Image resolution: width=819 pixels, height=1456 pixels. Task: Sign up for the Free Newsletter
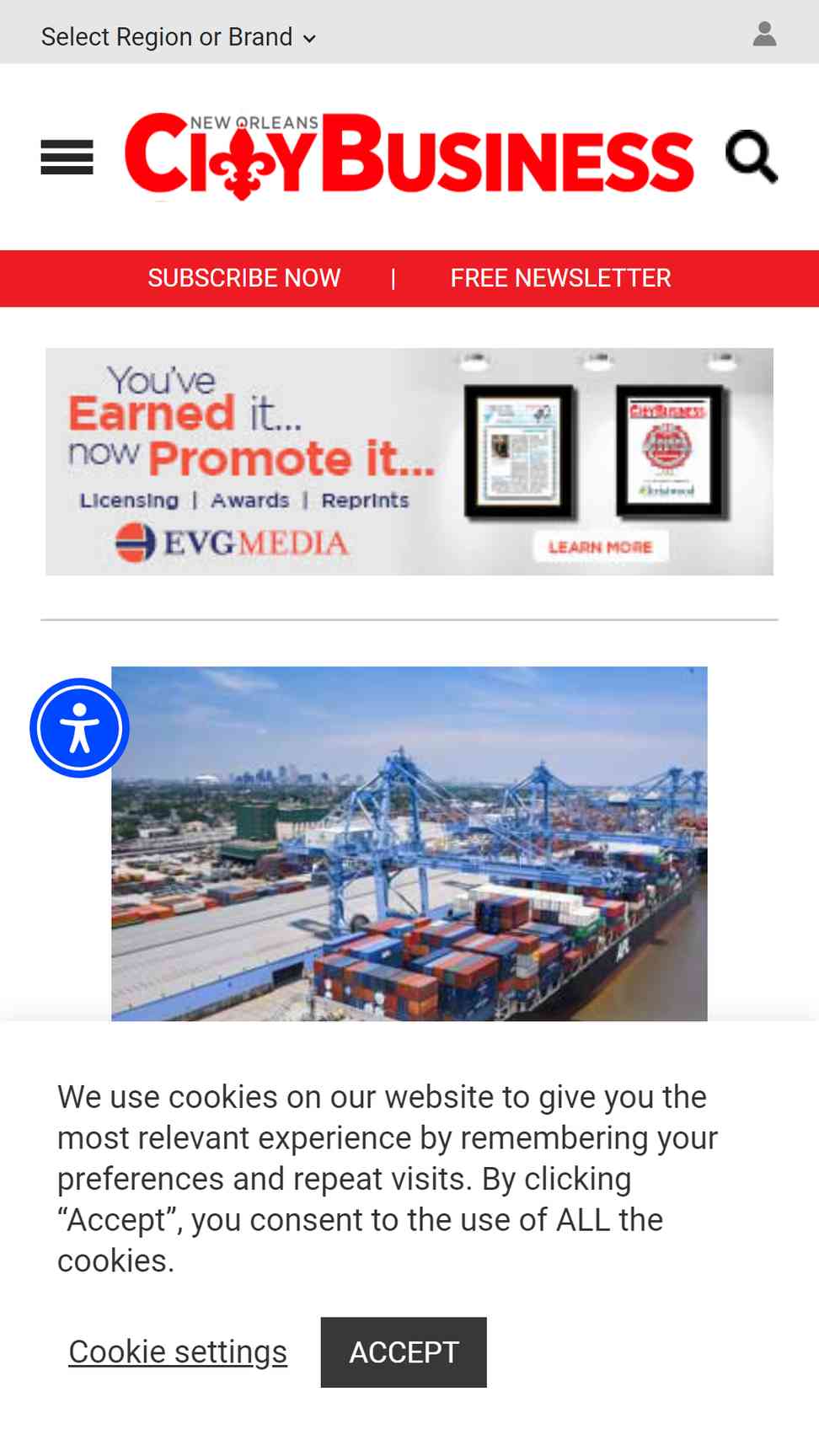(x=560, y=278)
